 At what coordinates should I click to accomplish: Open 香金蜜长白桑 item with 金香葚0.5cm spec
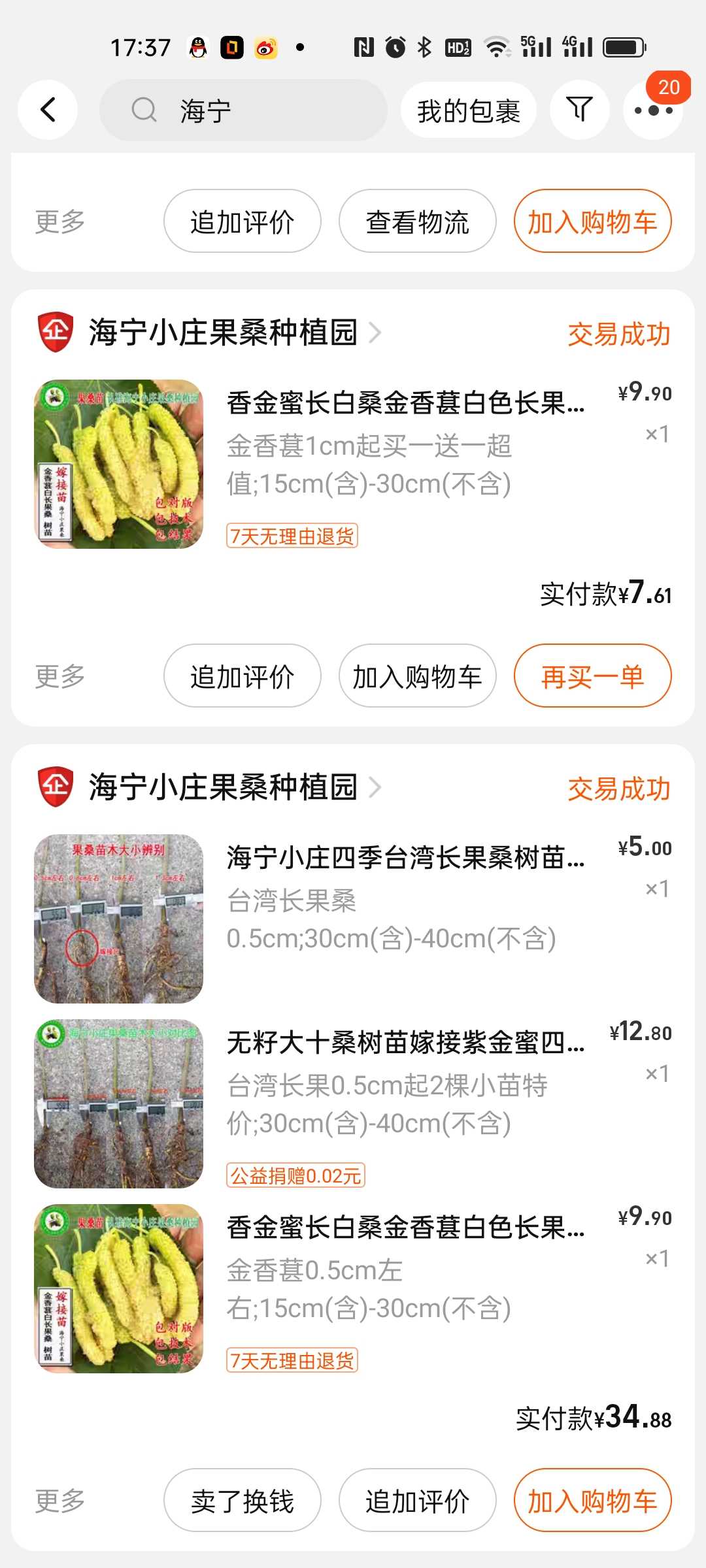[x=405, y=1227]
